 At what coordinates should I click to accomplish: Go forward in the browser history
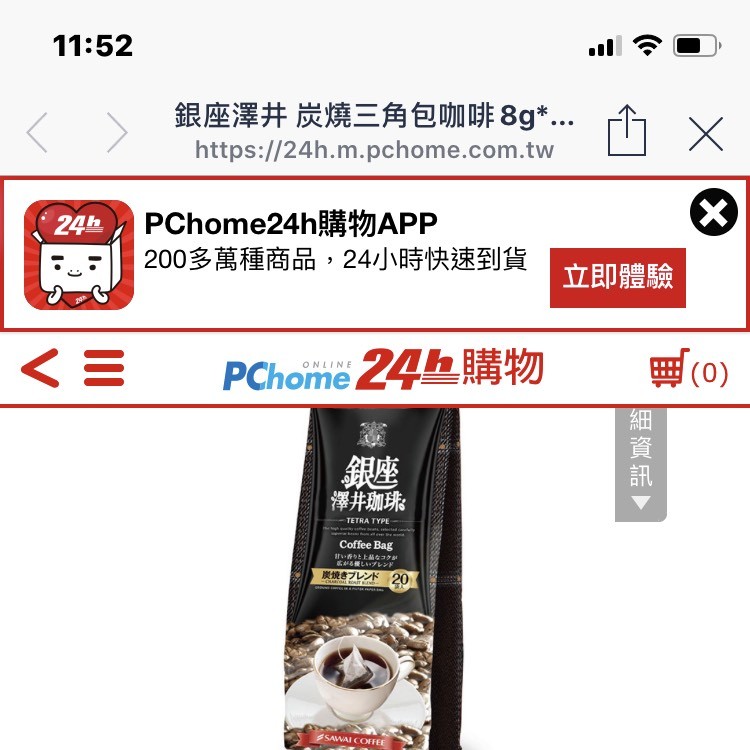pos(117,133)
